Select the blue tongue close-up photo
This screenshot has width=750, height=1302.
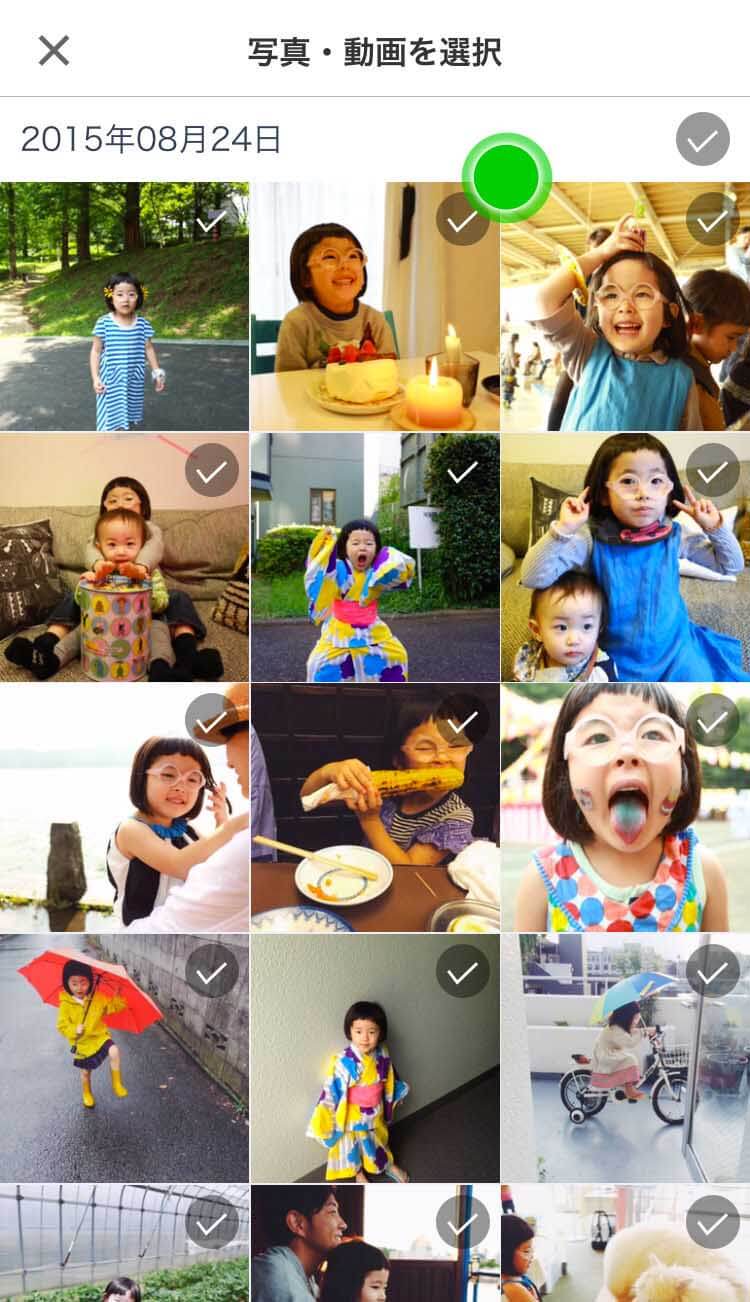626,808
